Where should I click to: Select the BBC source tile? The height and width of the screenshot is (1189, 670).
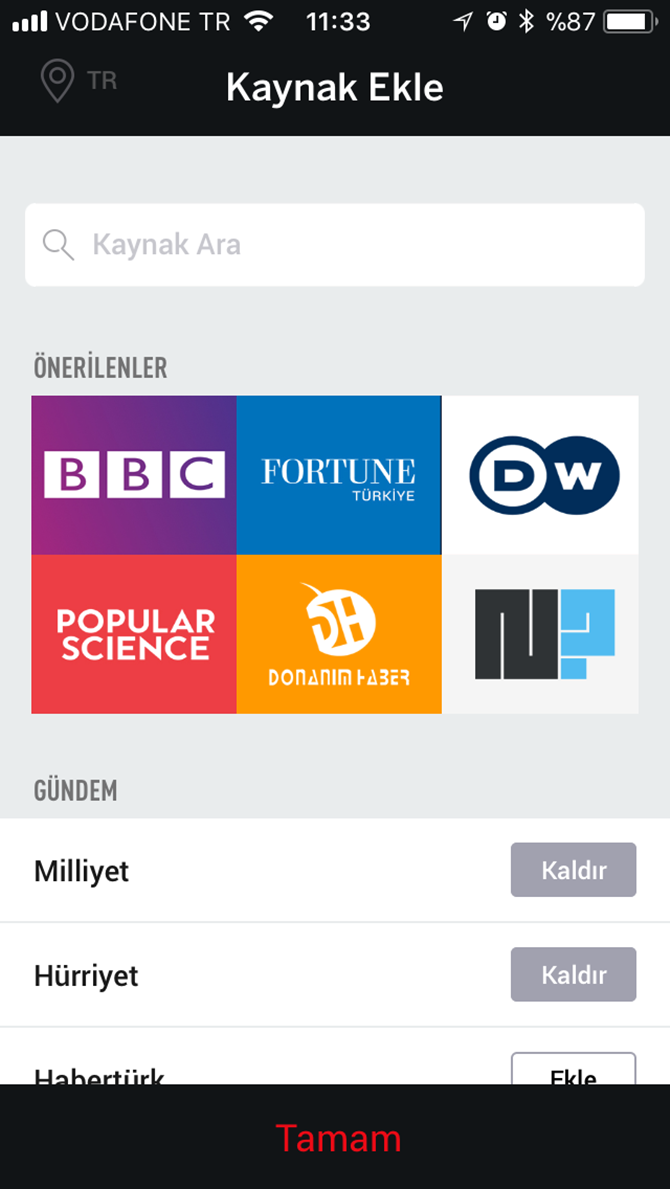134,475
